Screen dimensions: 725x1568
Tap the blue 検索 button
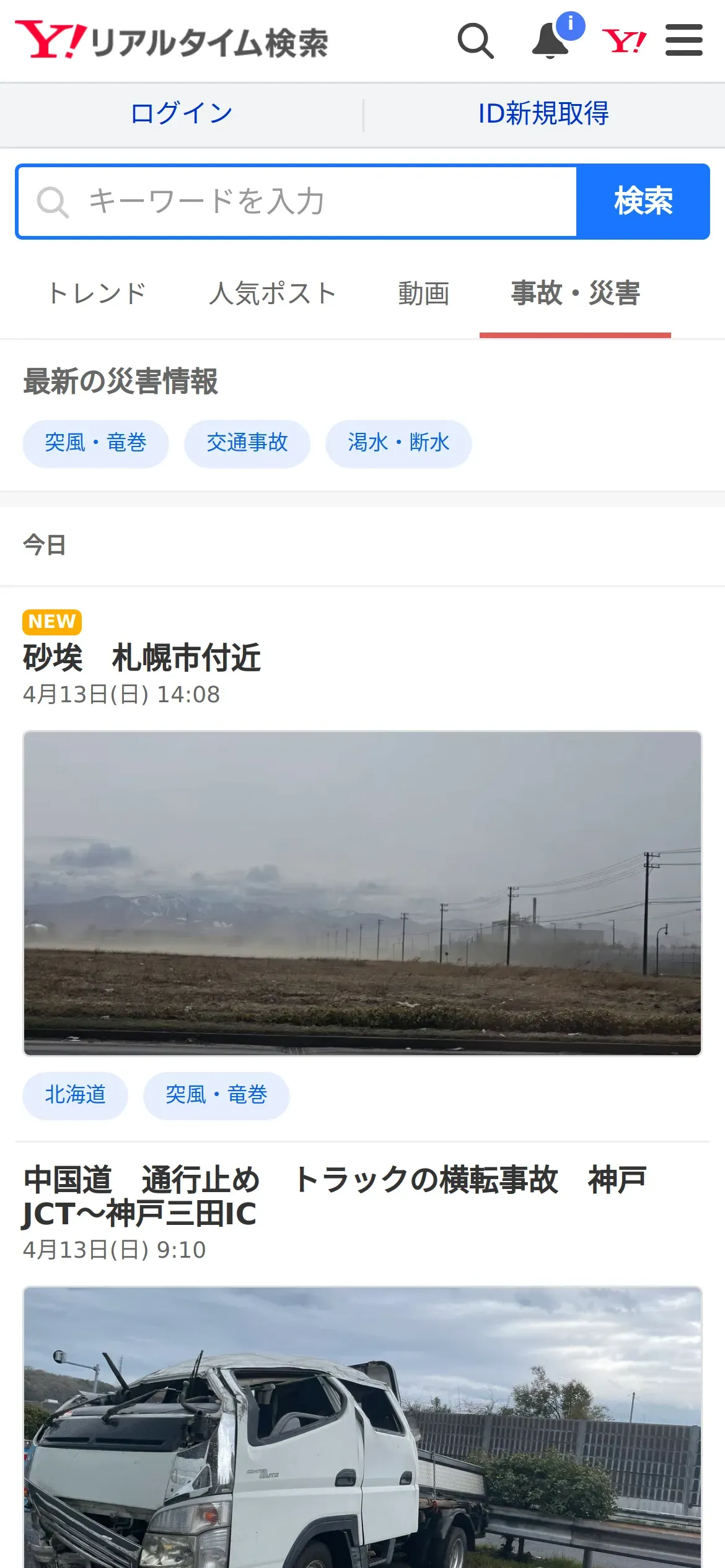click(x=643, y=201)
